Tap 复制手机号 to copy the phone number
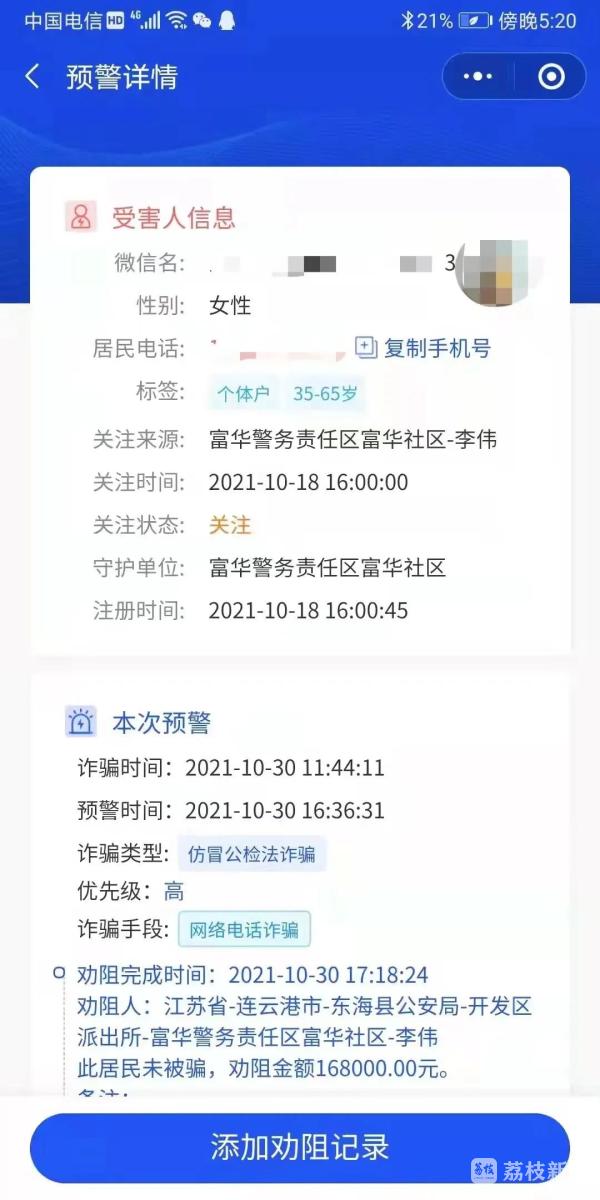 pyautogui.click(x=424, y=348)
